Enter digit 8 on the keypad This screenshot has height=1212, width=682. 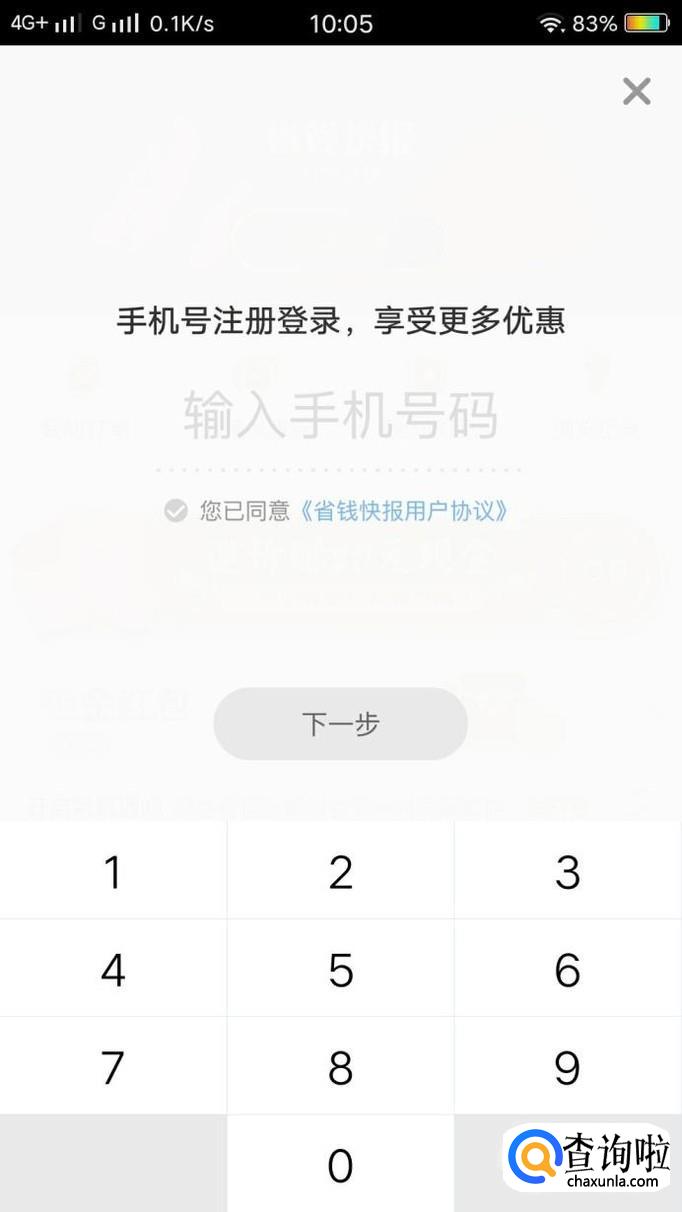point(340,1066)
